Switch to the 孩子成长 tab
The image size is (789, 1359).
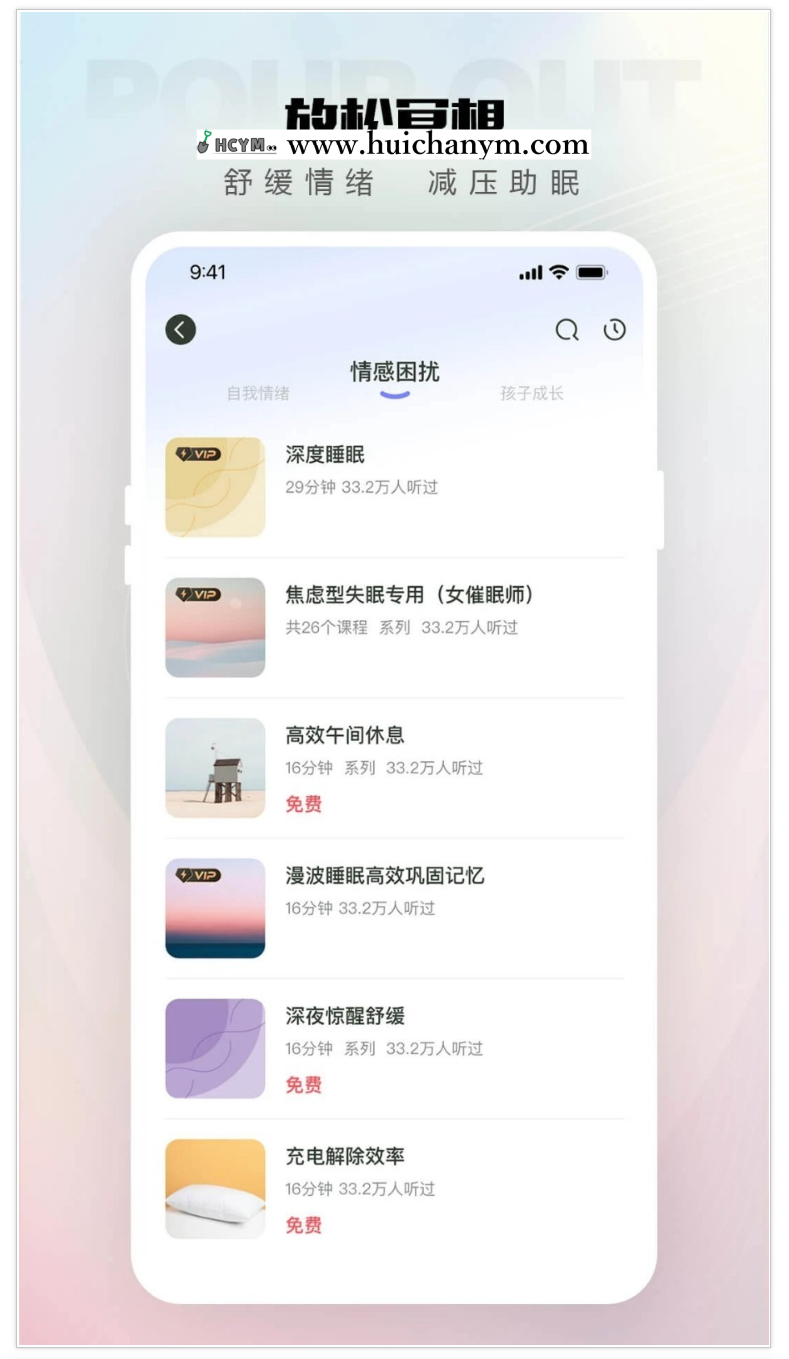tap(531, 393)
